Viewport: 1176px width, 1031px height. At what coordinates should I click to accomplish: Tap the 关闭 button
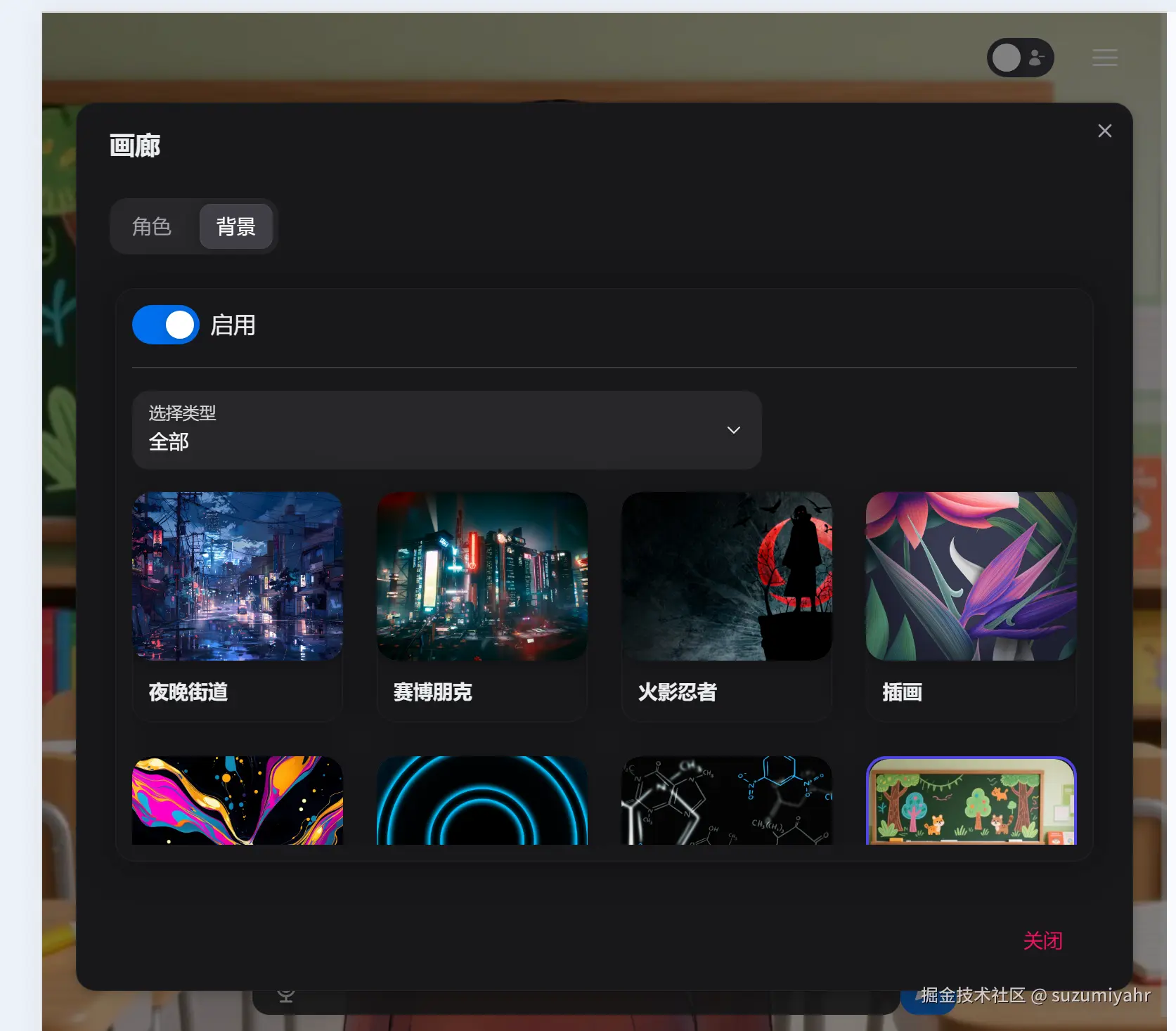point(1042,940)
